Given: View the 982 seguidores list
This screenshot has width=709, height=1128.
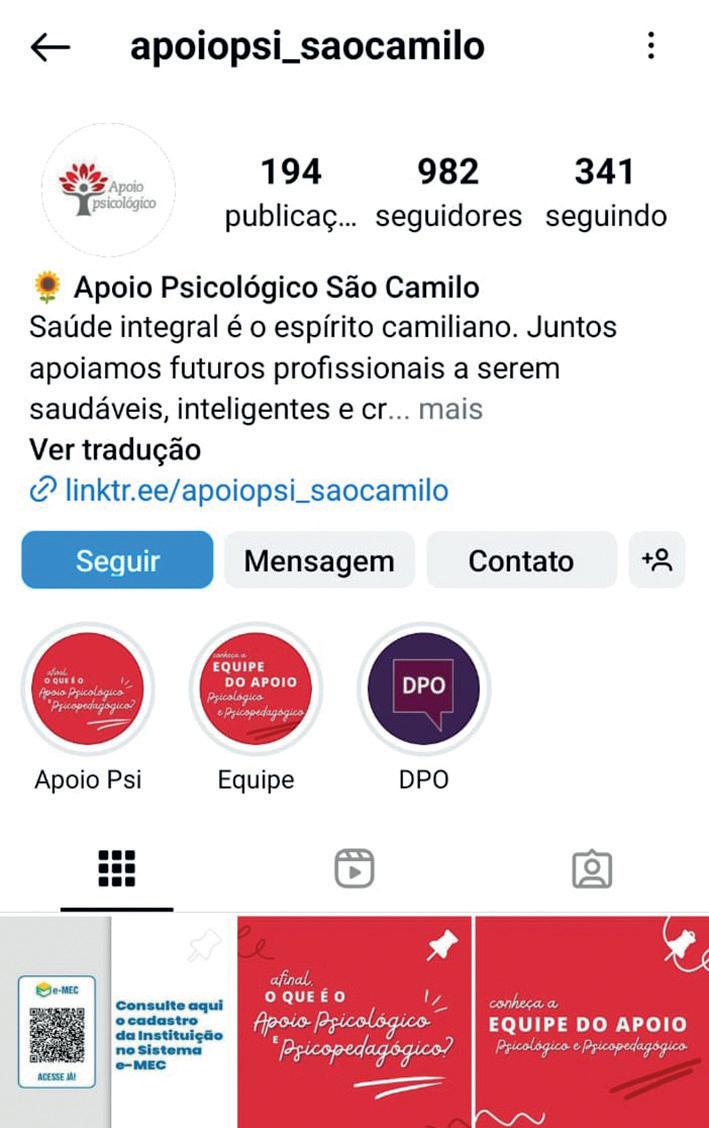Looking at the screenshot, I should (448, 193).
